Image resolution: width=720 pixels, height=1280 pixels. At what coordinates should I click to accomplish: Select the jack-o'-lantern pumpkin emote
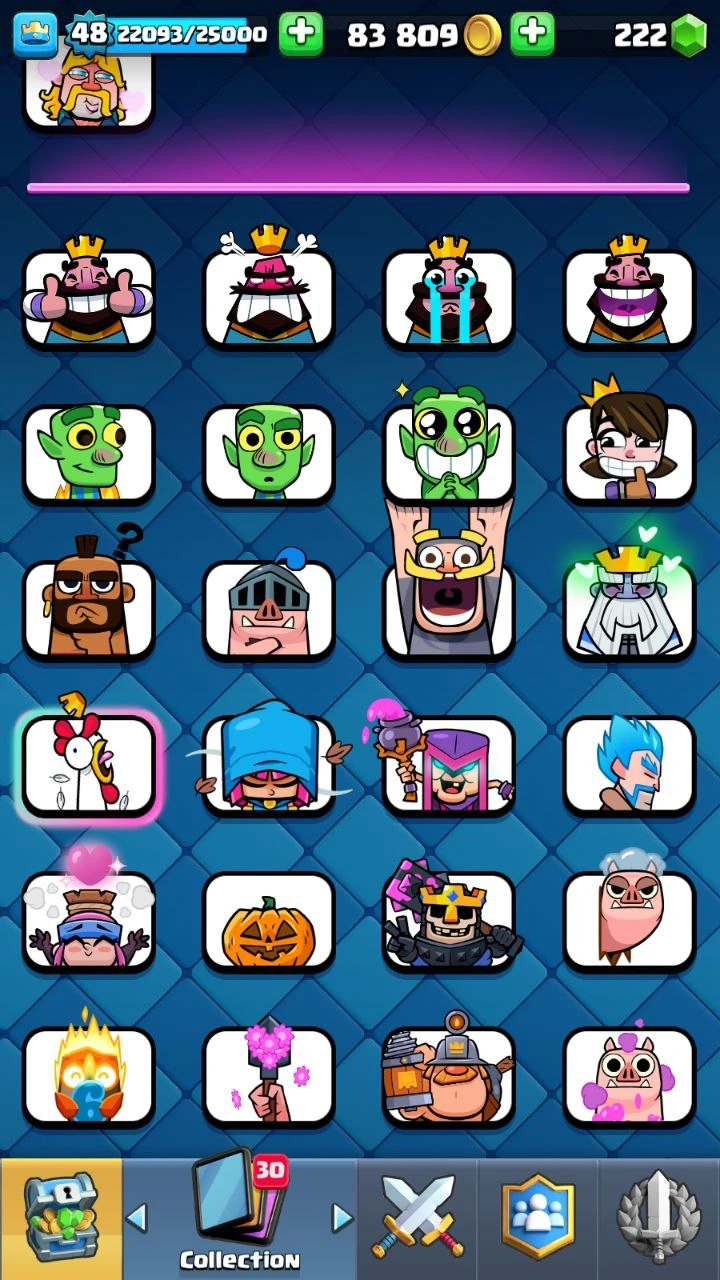pos(269,921)
